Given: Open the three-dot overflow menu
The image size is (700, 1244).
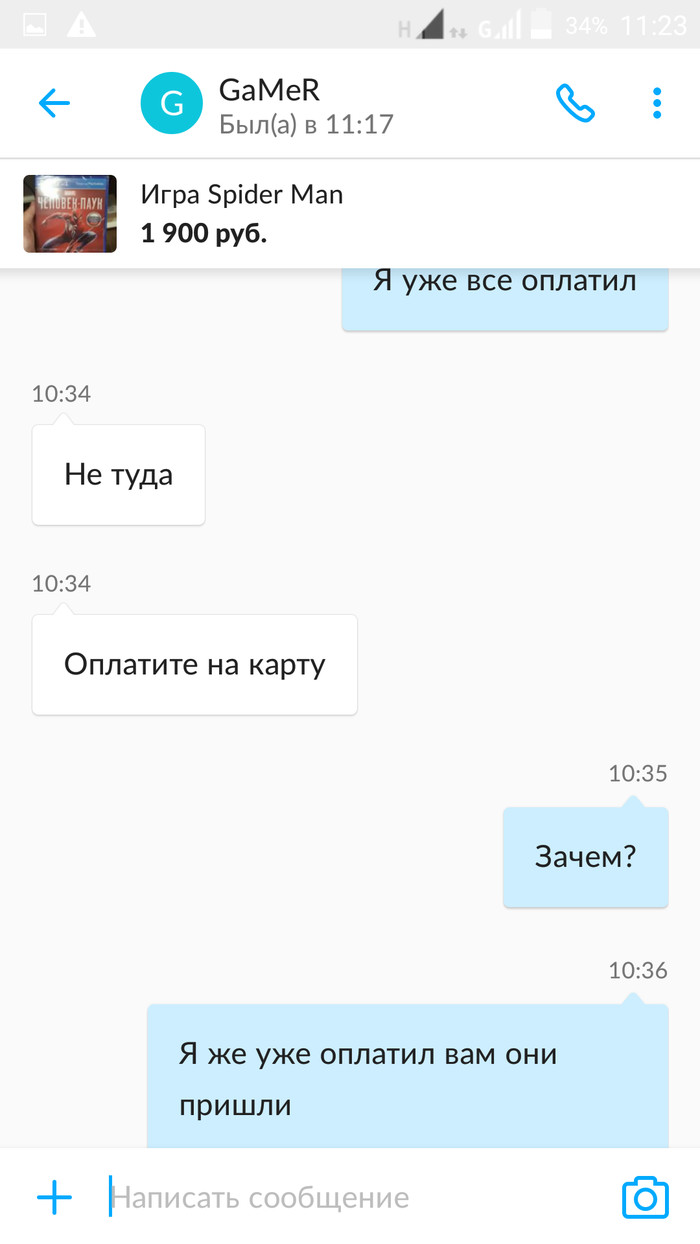Looking at the screenshot, I should coord(657,103).
